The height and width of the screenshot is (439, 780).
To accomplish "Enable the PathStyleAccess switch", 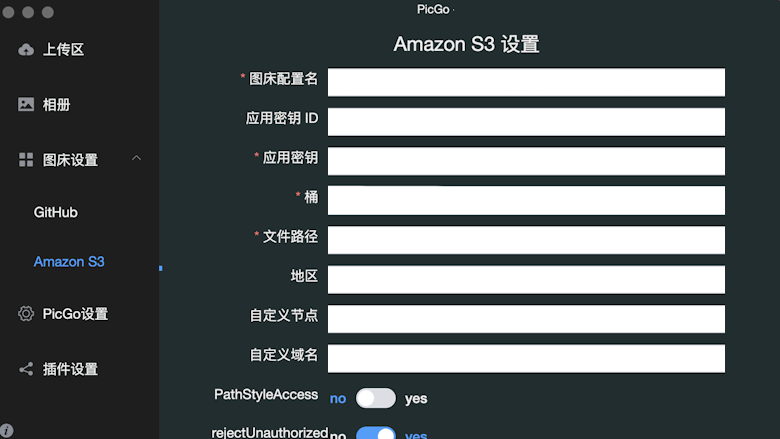I will [x=376, y=398].
